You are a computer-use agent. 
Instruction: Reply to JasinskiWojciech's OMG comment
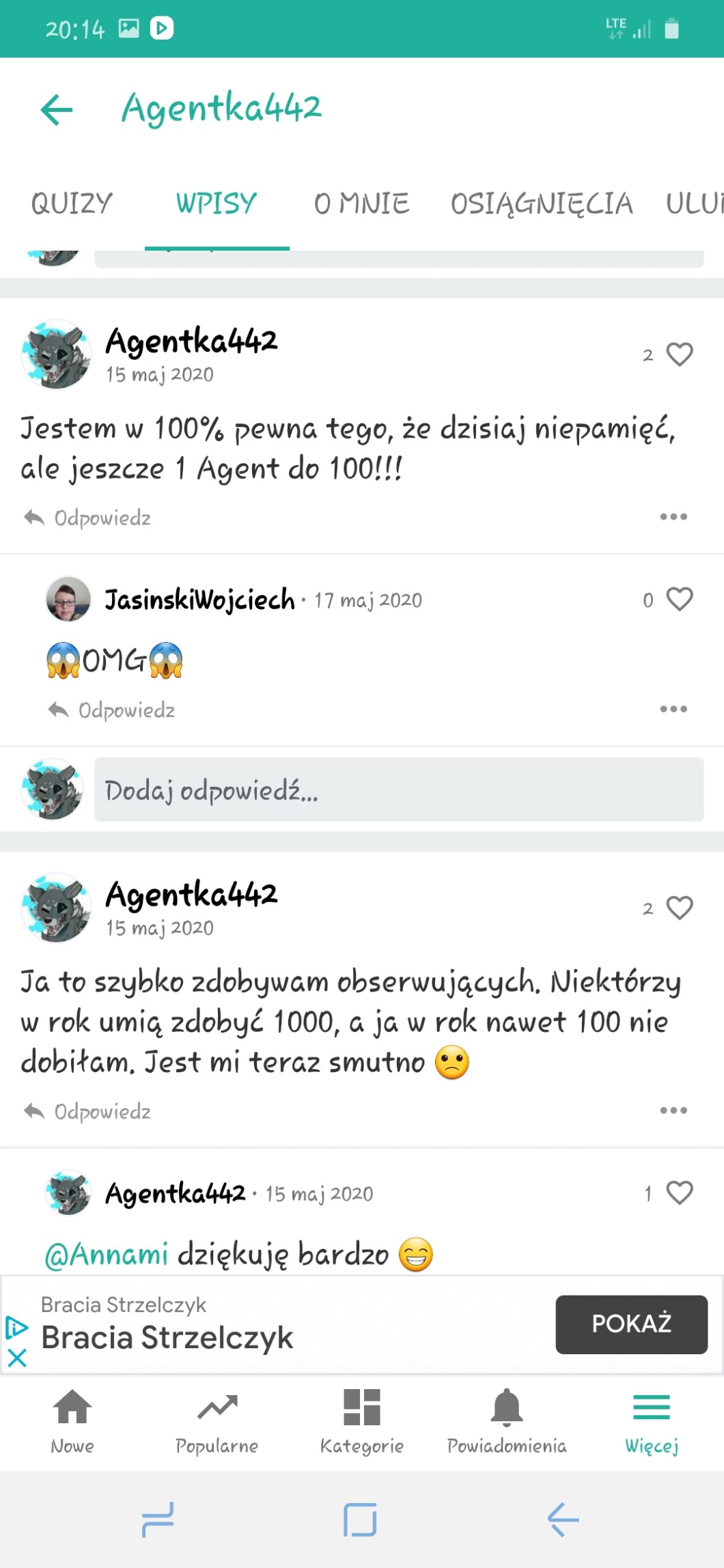click(x=113, y=710)
